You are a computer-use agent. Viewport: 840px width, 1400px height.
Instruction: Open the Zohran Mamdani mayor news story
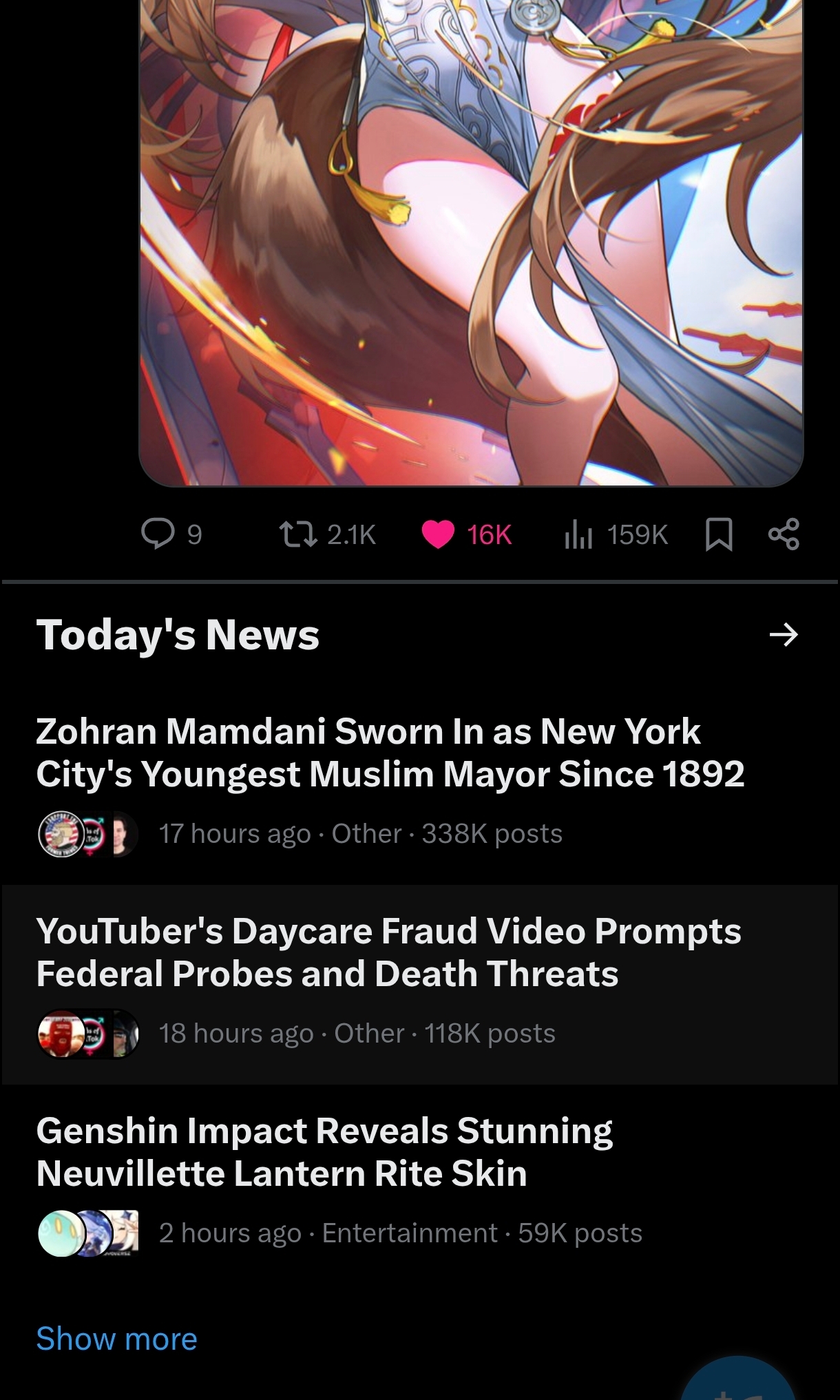(x=420, y=785)
